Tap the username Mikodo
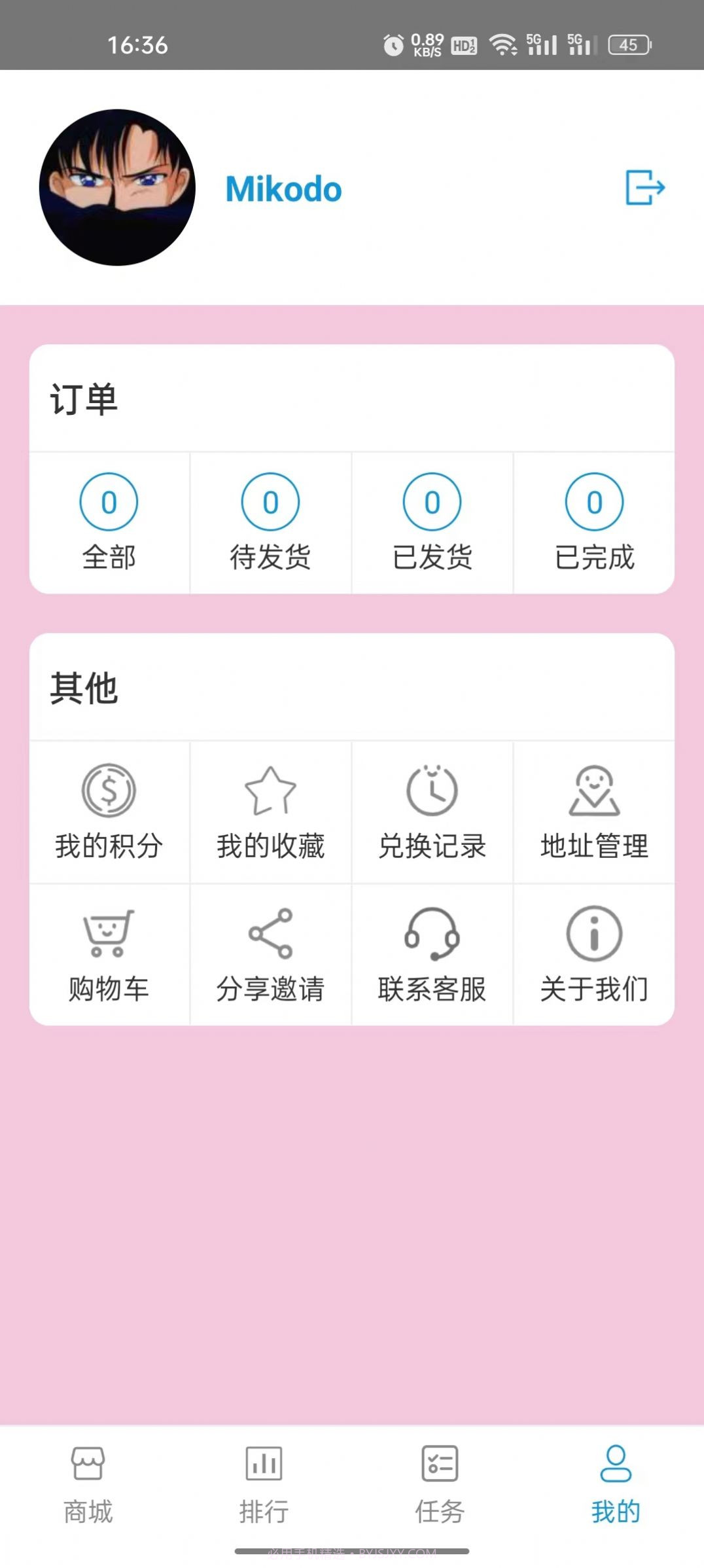This screenshot has height=1568, width=704. (283, 189)
